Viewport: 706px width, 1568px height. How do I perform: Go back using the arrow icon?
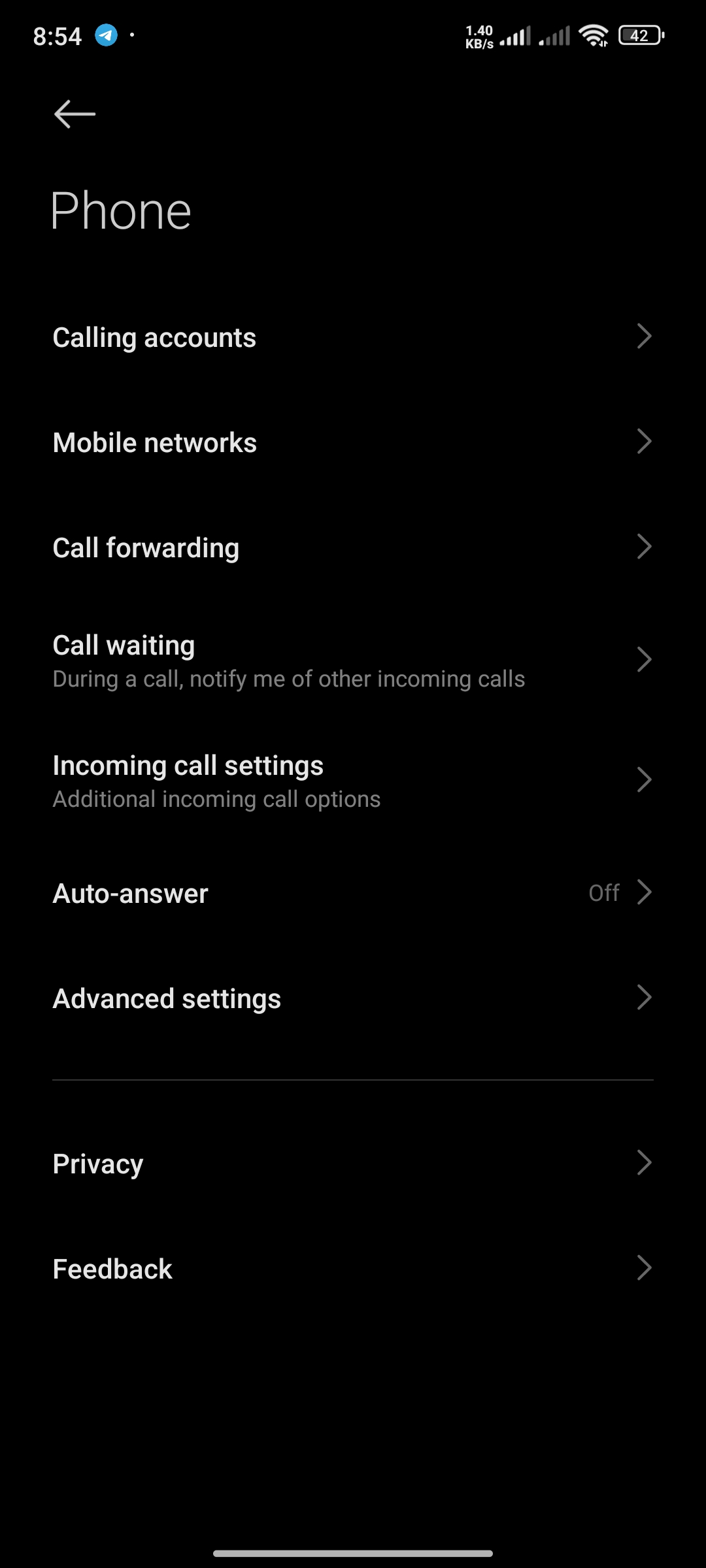click(x=75, y=114)
